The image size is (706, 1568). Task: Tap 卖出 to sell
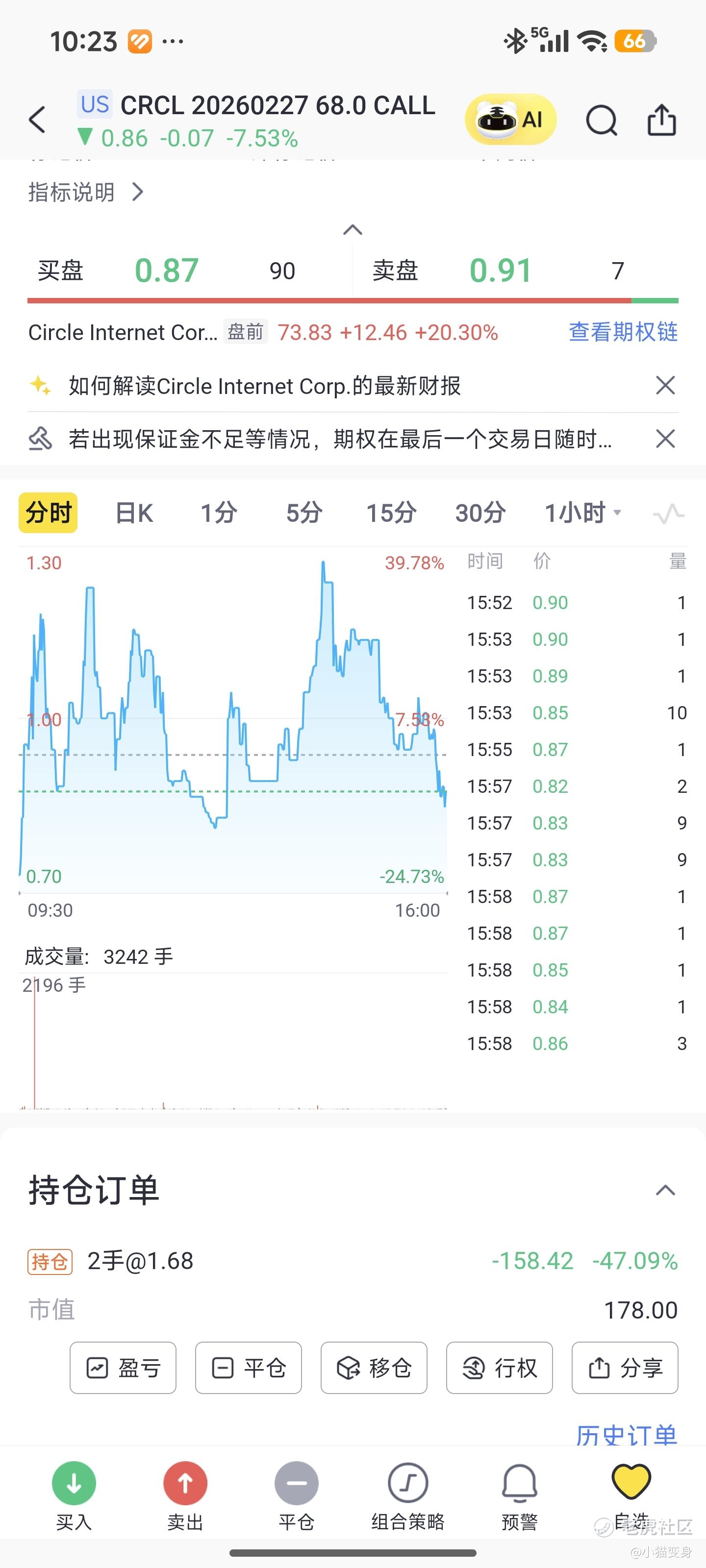(x=185, y=1495)
